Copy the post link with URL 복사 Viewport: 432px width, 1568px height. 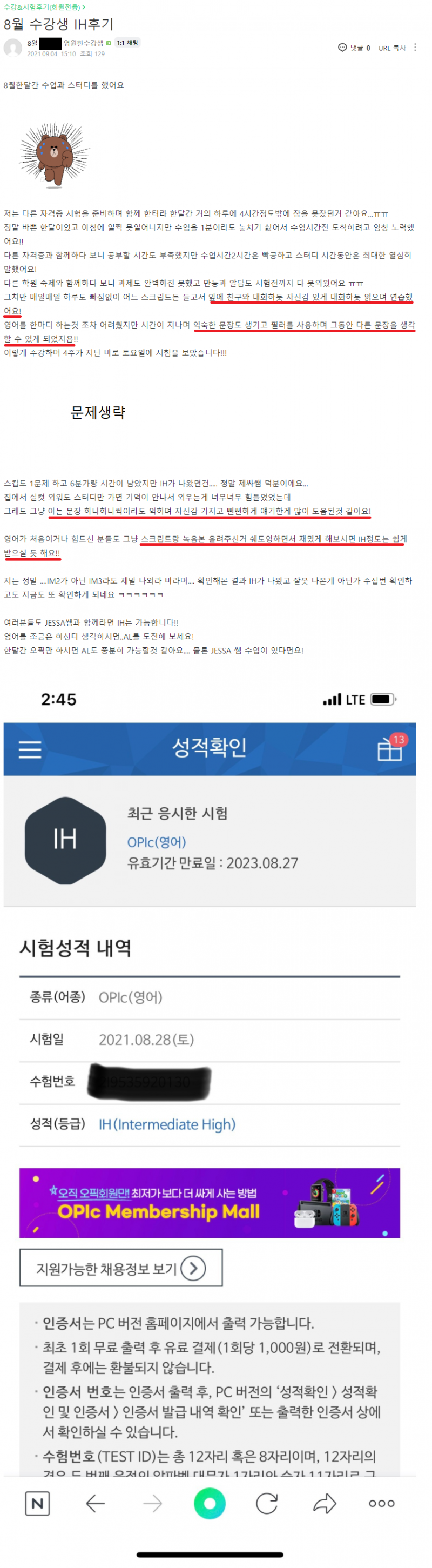point(392,48)
